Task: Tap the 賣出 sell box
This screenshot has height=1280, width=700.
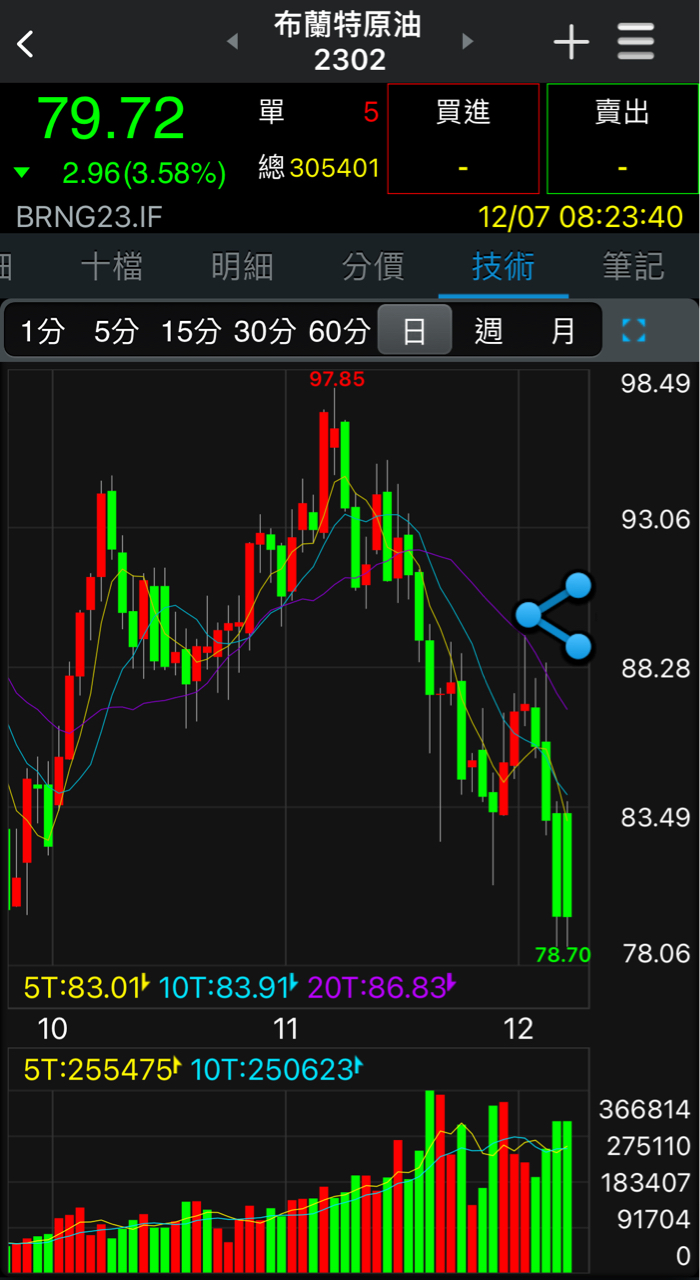Action: 622,138
